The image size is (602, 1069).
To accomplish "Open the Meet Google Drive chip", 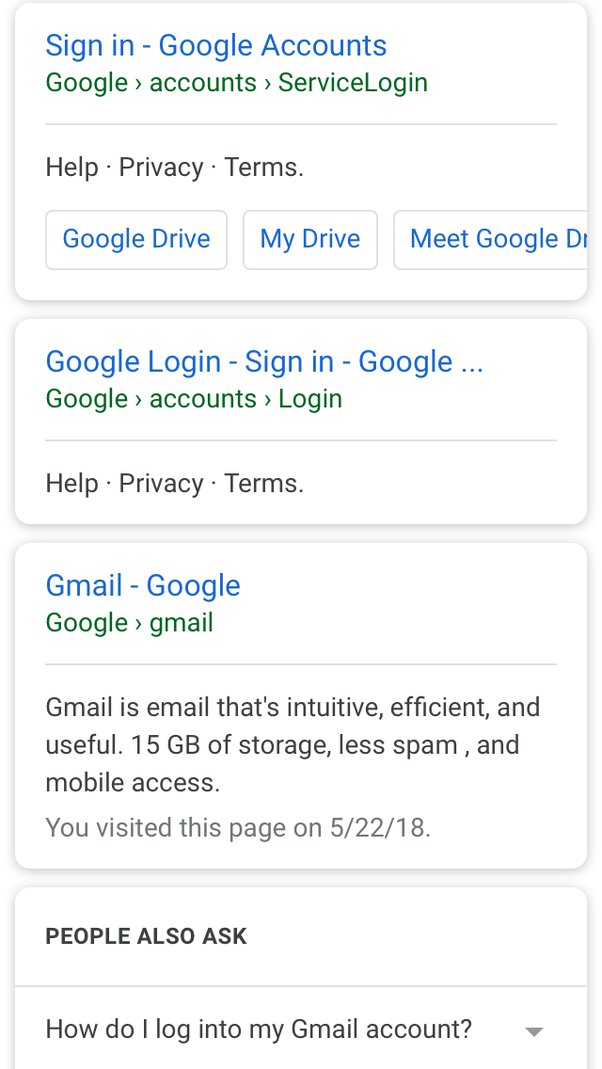I will point(492,239).
